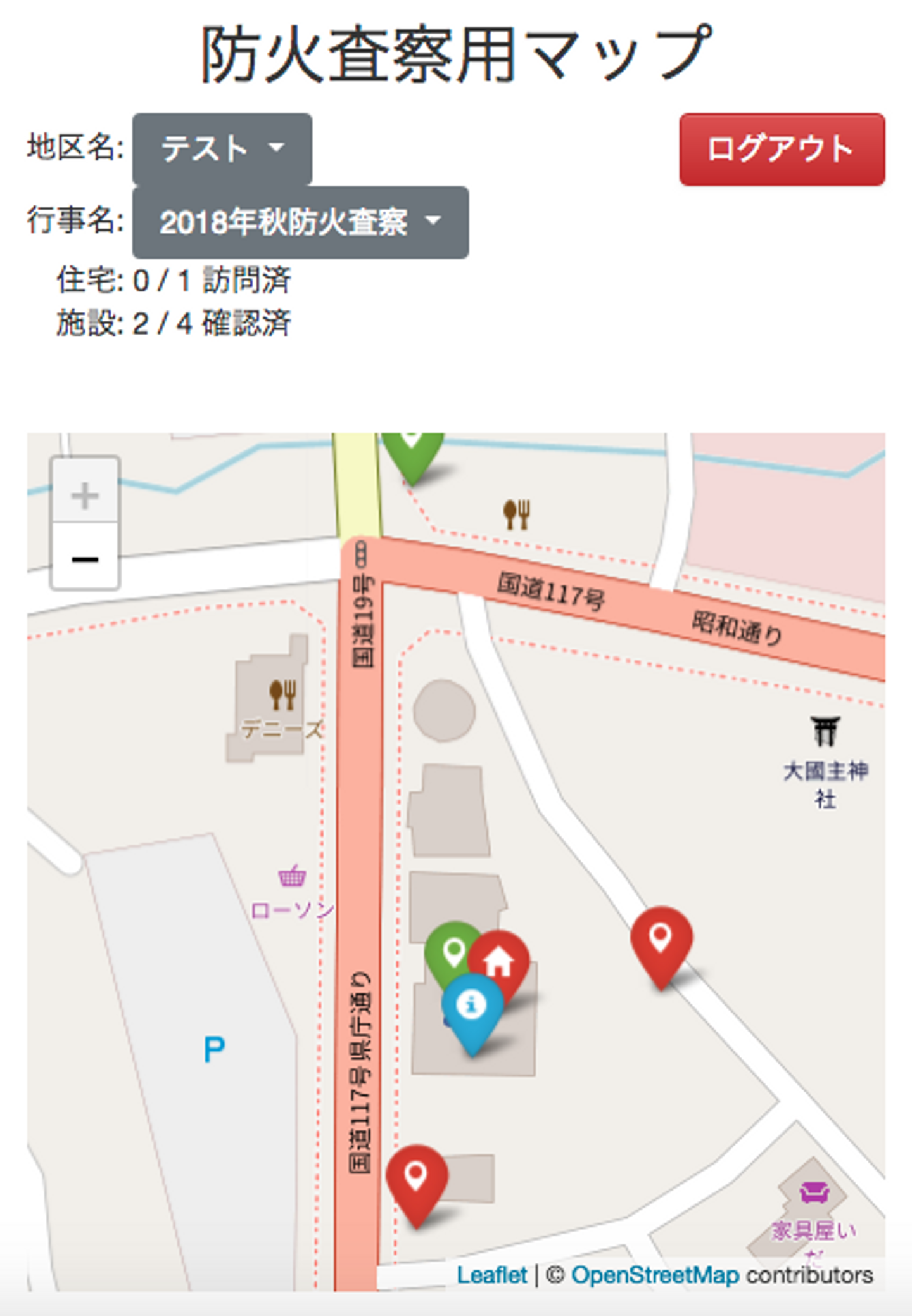Expand the 行事名 dropdown for 2018年秋防火査察
This screenshot has width=912, height=1316.
[x=300, y=222]
